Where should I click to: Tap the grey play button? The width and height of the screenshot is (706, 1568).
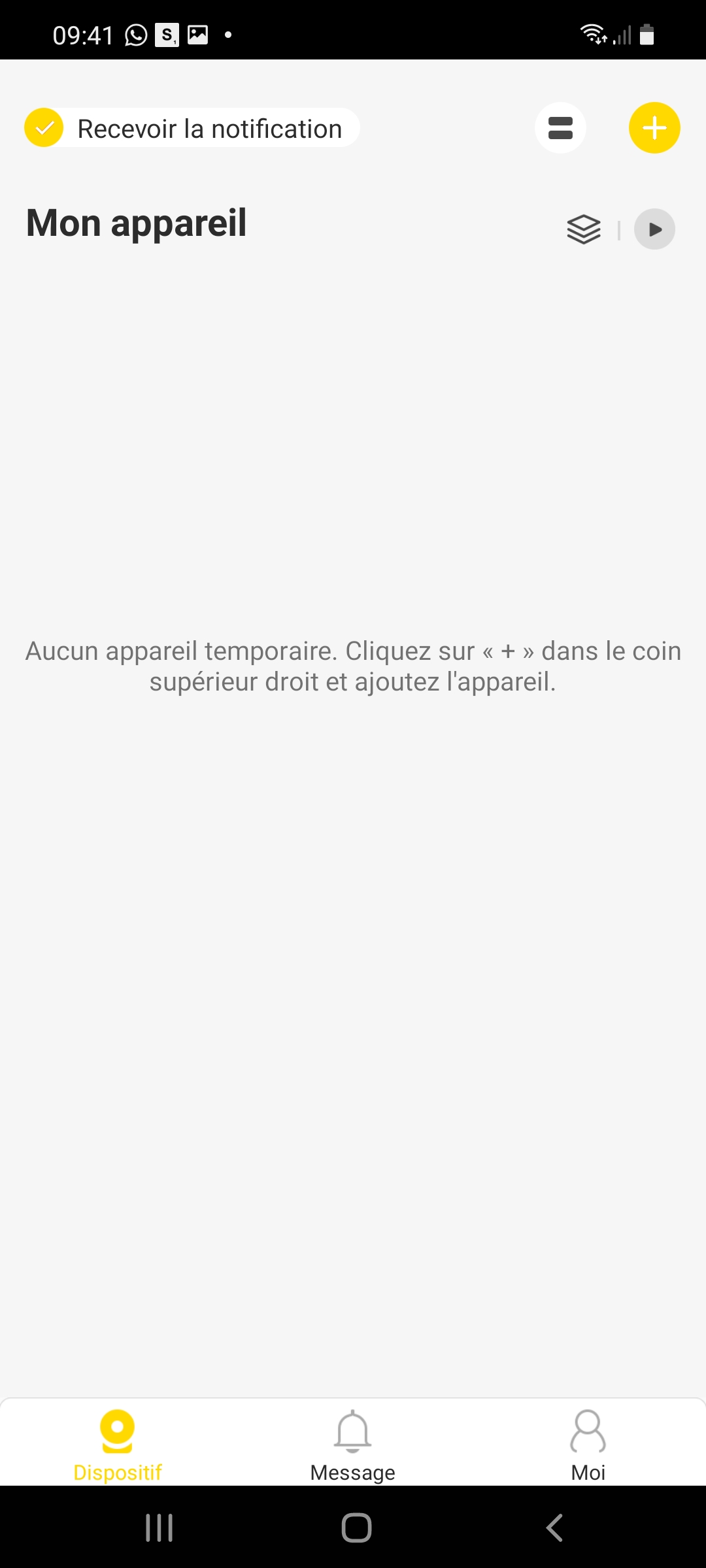point(654,229)
